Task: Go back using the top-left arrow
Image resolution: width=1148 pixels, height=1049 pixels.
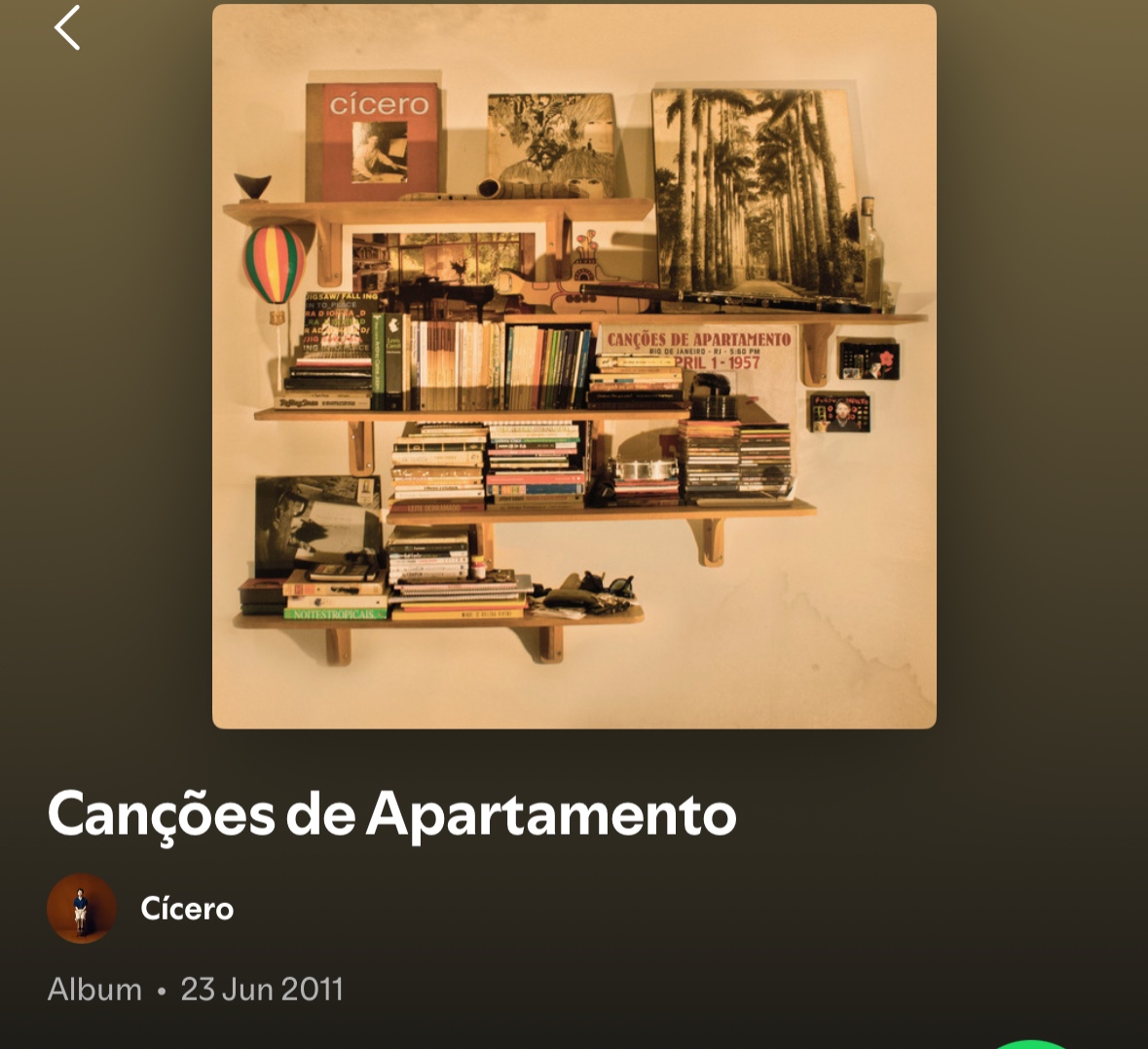Action: (67, 28)
